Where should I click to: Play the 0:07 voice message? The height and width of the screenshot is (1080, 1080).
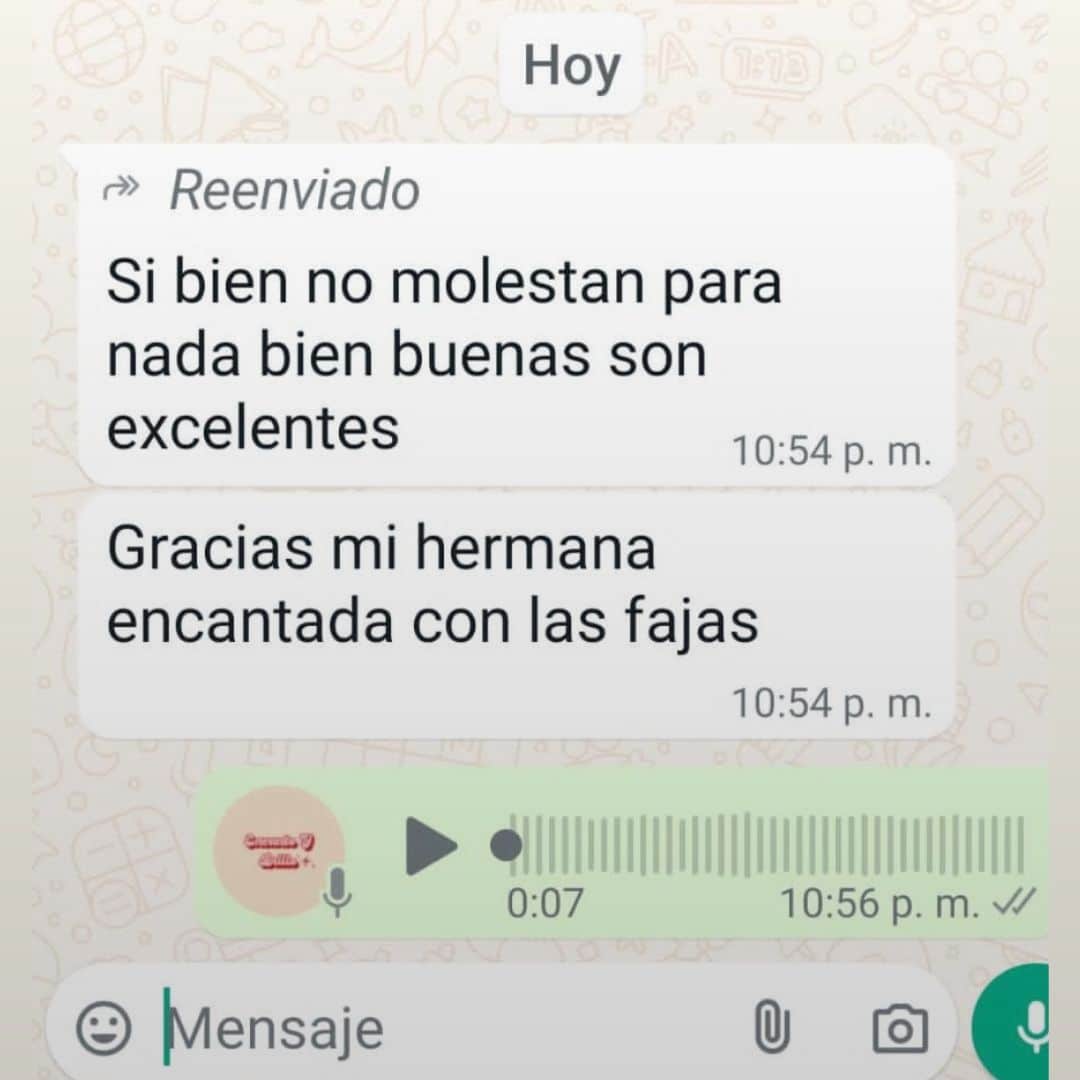pos(430,846)
